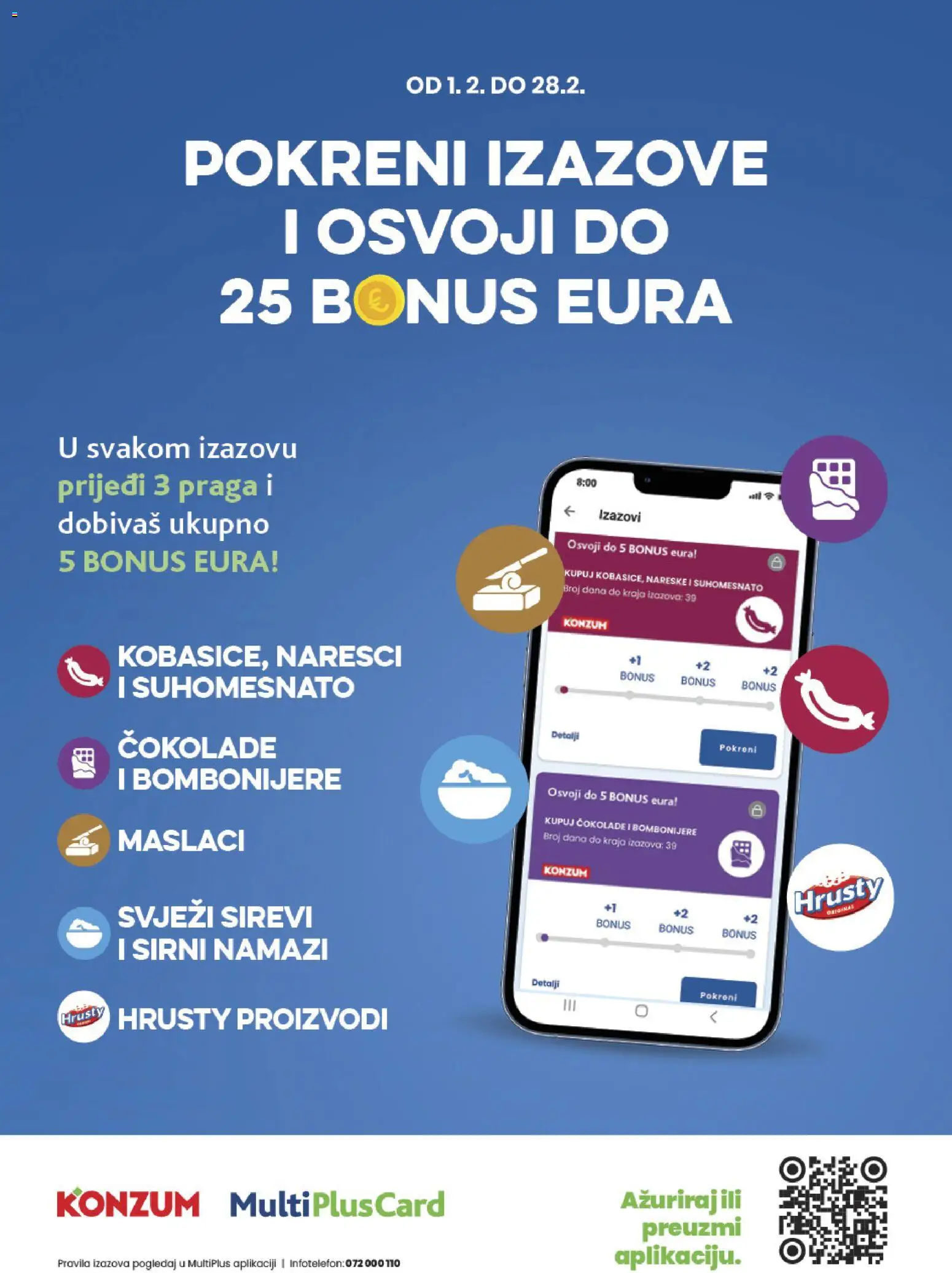Tap the back chevron on the Izazovi screen

569,512
